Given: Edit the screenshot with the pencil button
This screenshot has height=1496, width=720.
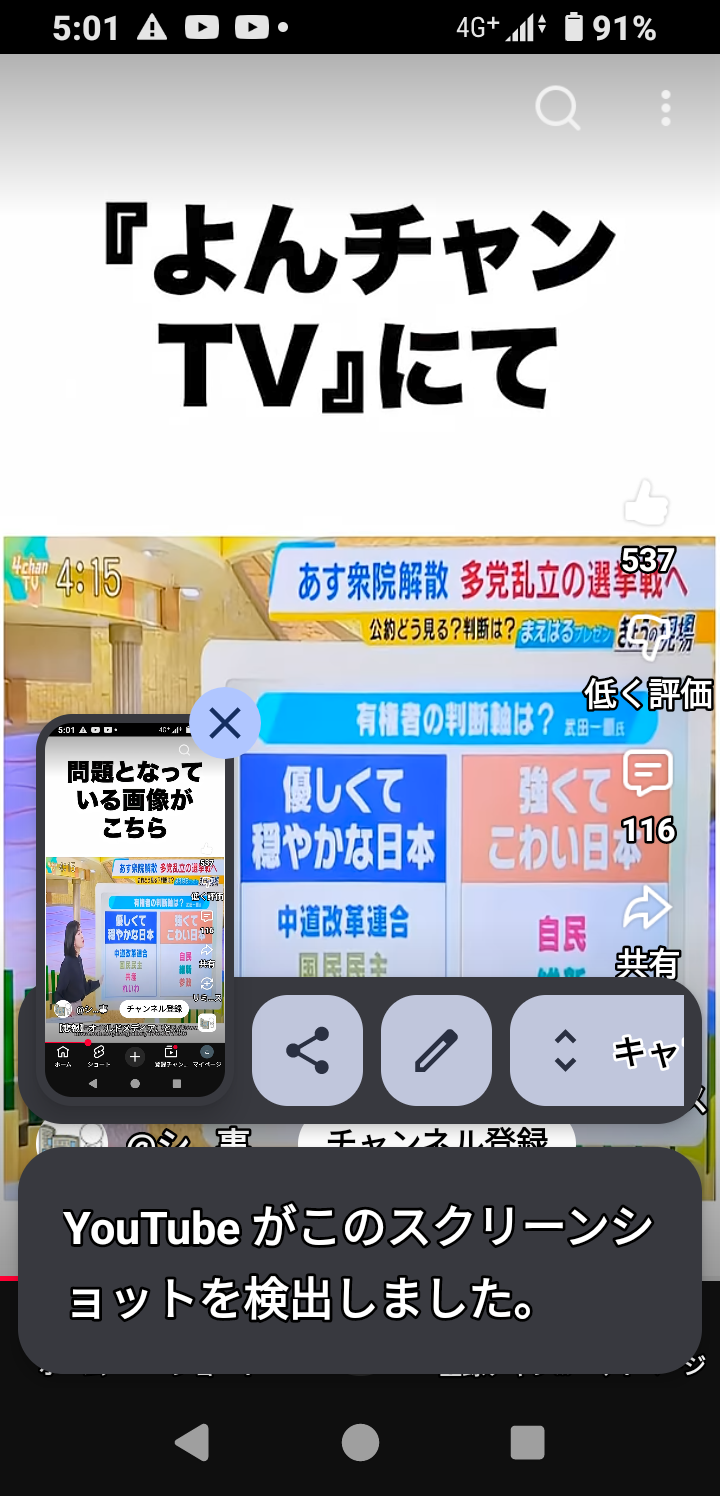Looking at the screenshot, I should [x=436, y=1050].
